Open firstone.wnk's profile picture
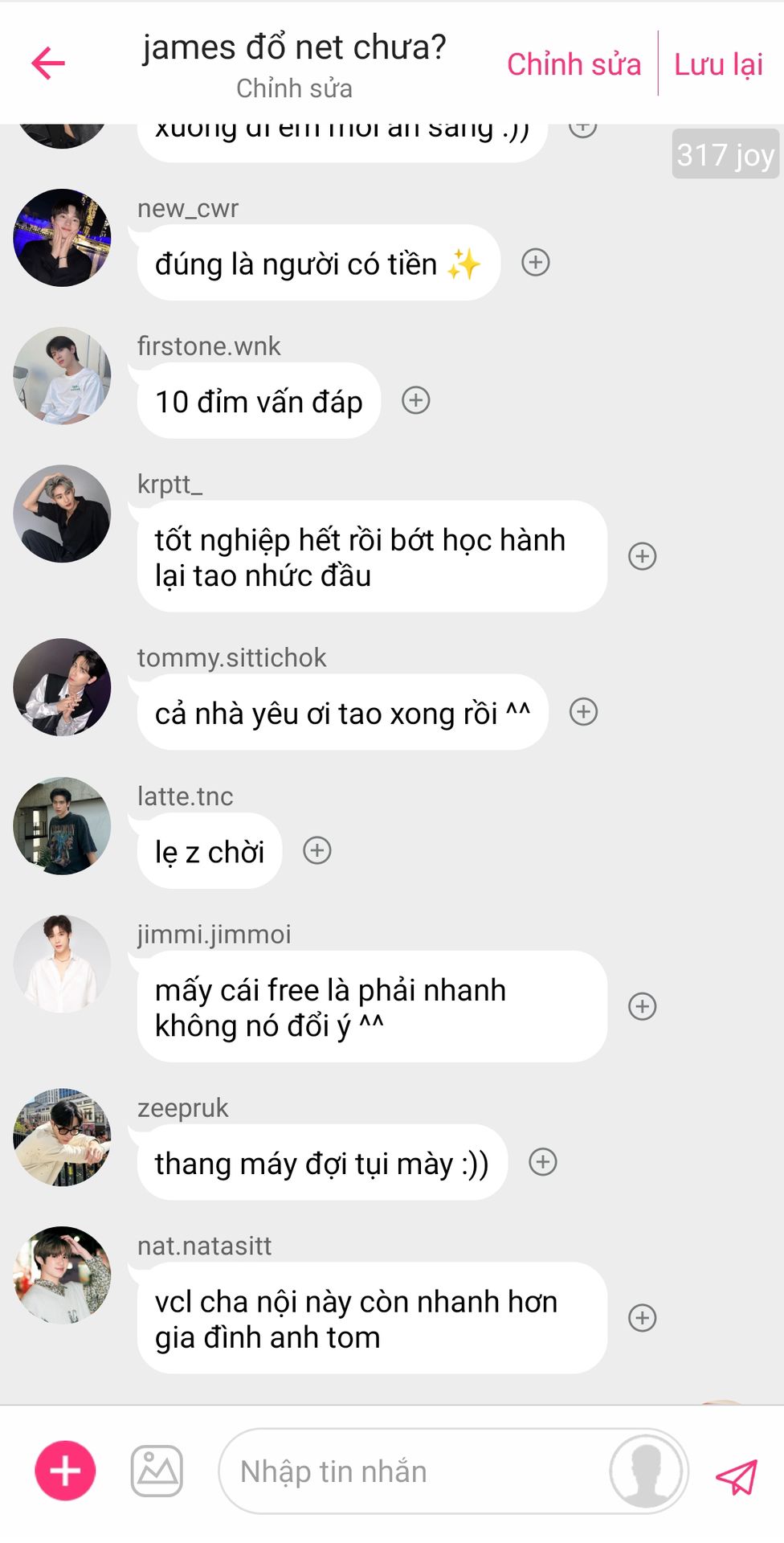 click(62, 375)
